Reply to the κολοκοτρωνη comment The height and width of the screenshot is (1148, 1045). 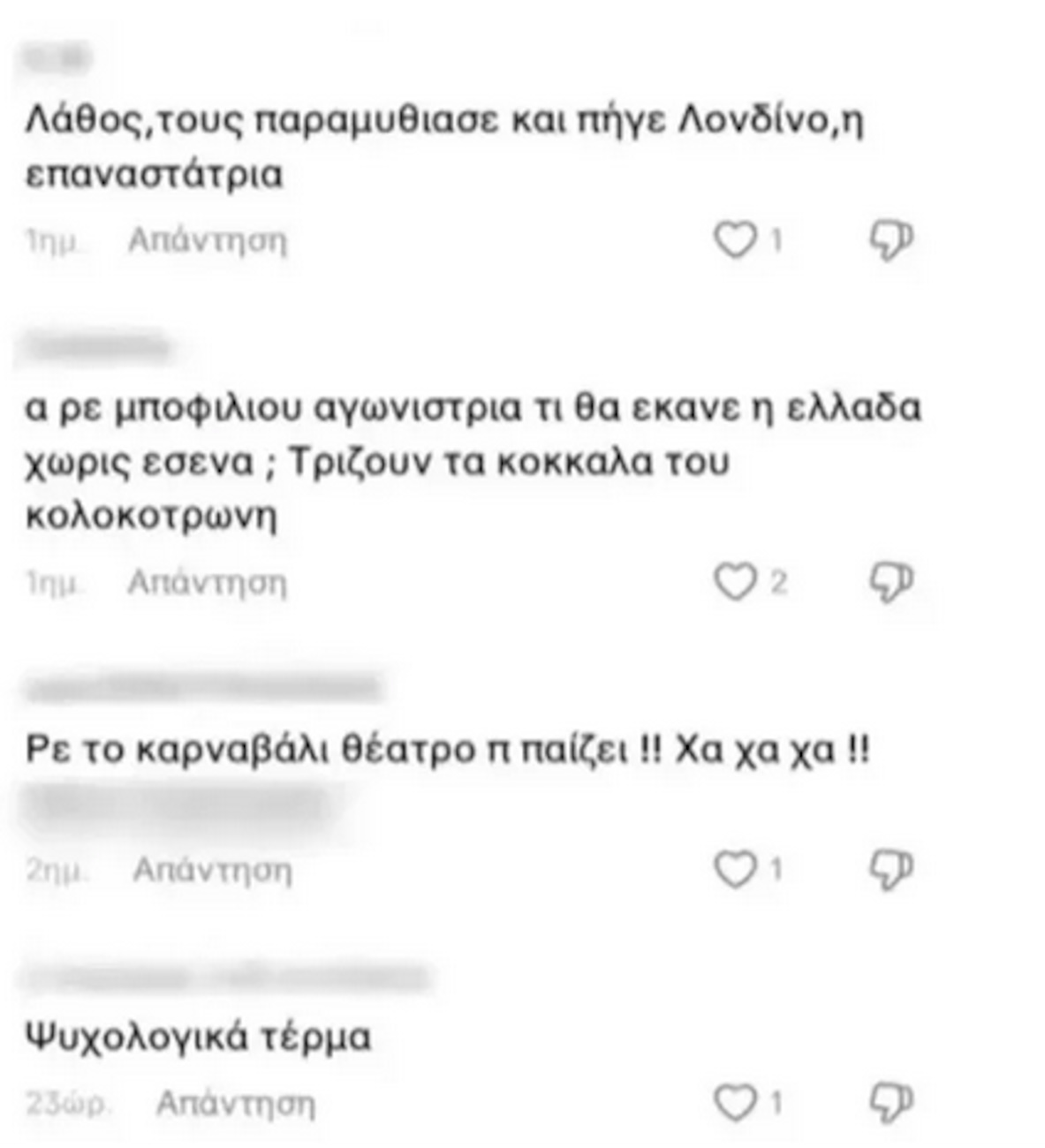(208, 583)
